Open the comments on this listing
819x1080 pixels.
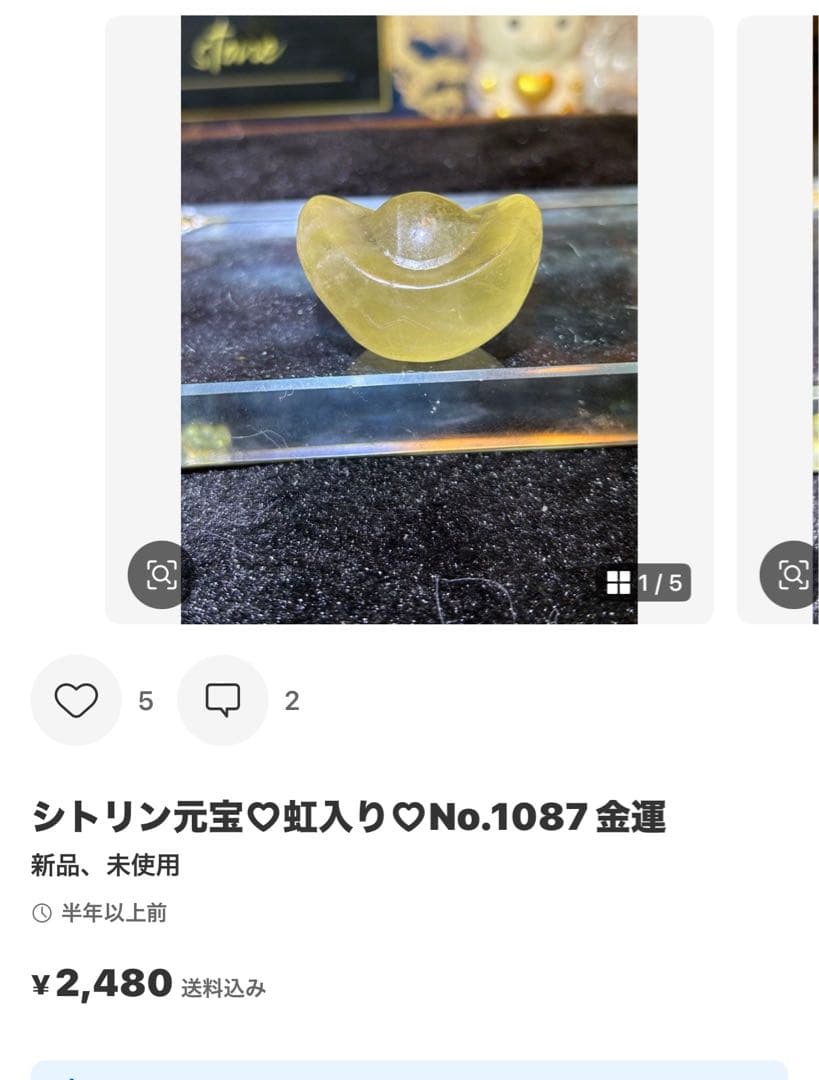click(x=222, y=700)
